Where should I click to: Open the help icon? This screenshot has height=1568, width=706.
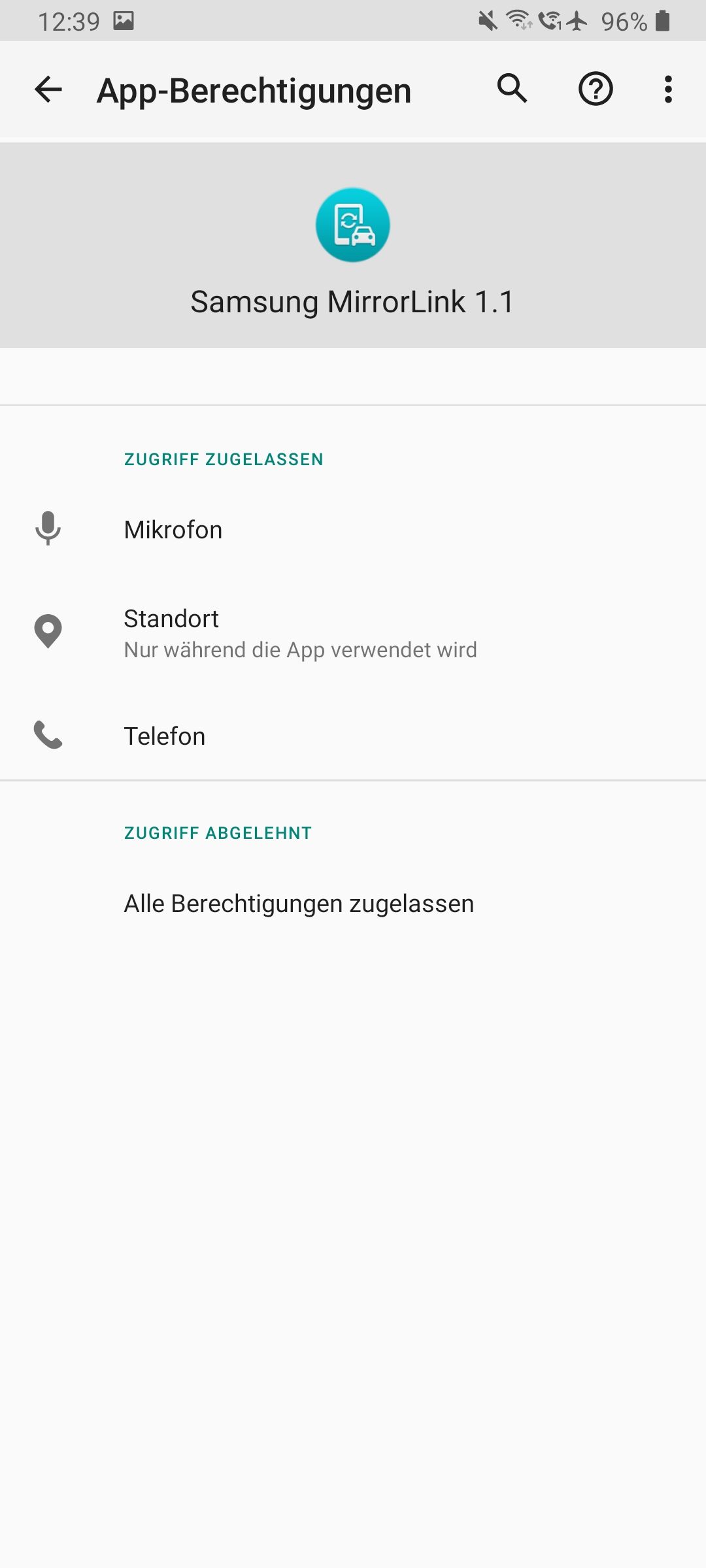(596, 90)
